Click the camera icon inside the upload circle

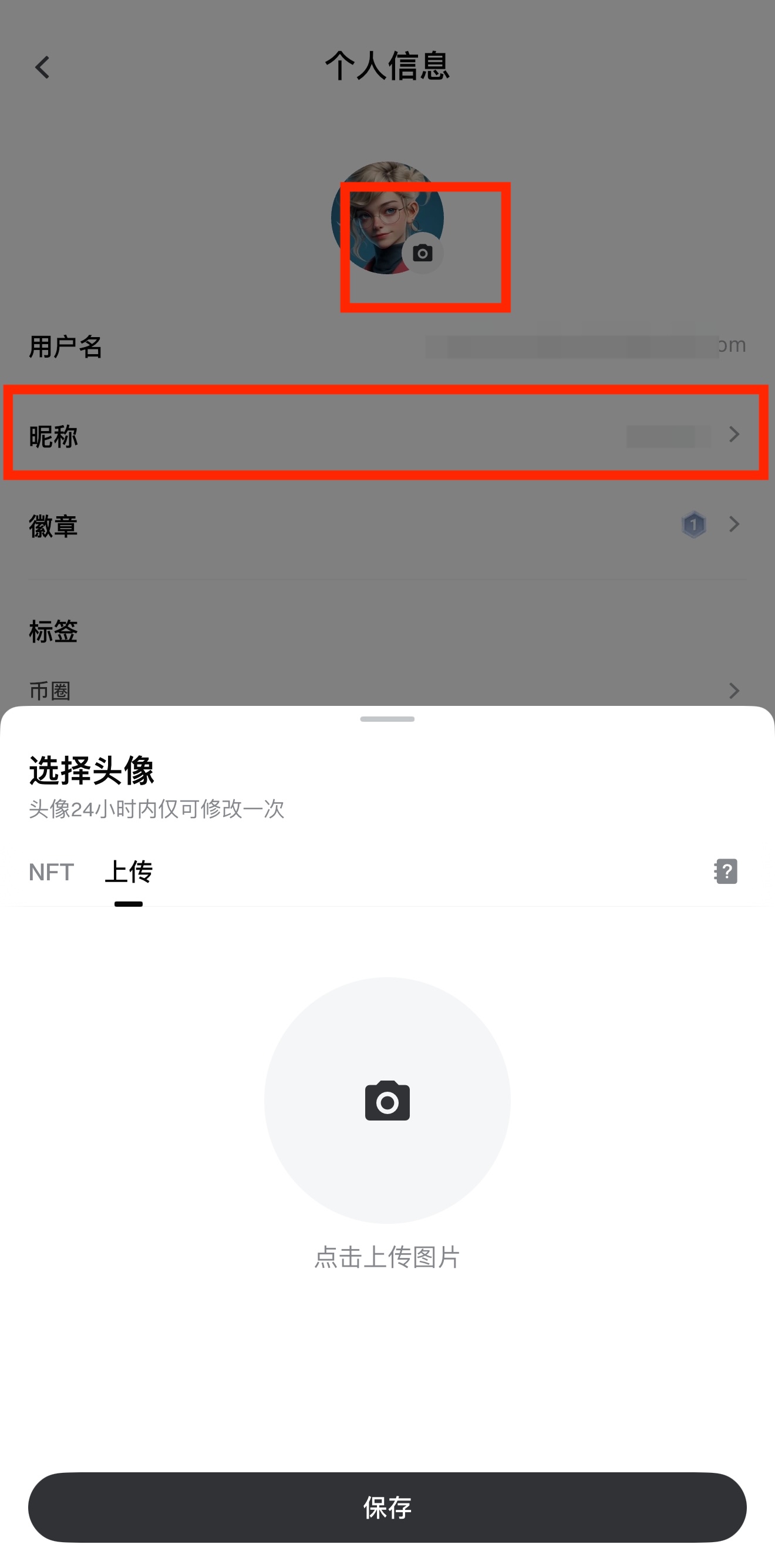pos(387,1099)
